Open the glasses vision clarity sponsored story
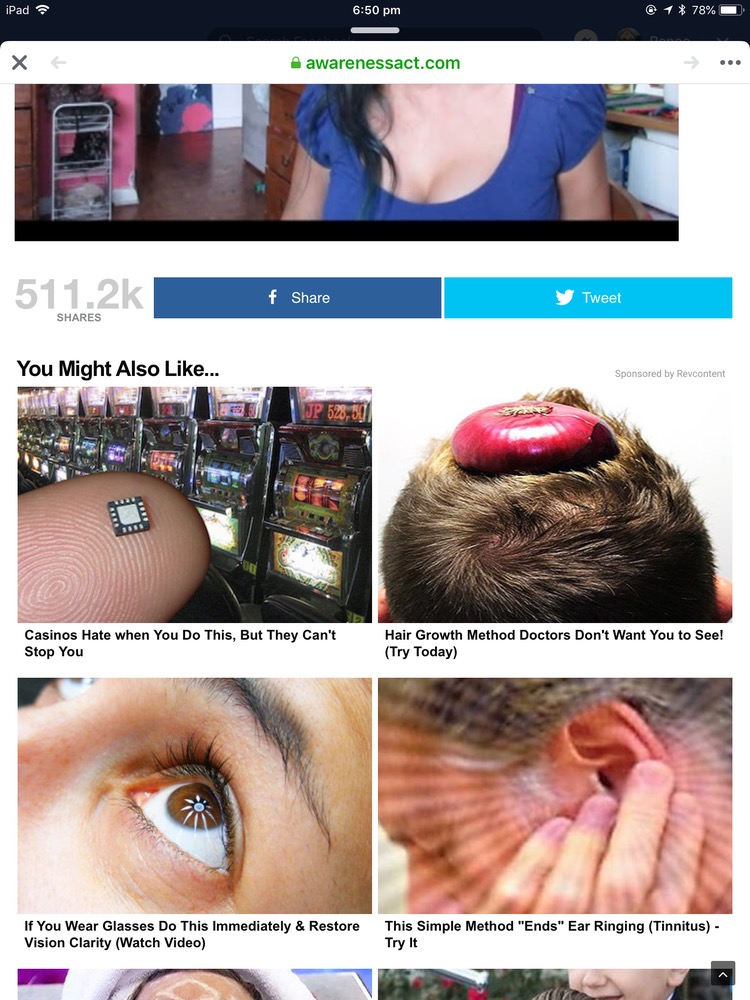This screenshot has height=1000, width=750. (195, 796)
